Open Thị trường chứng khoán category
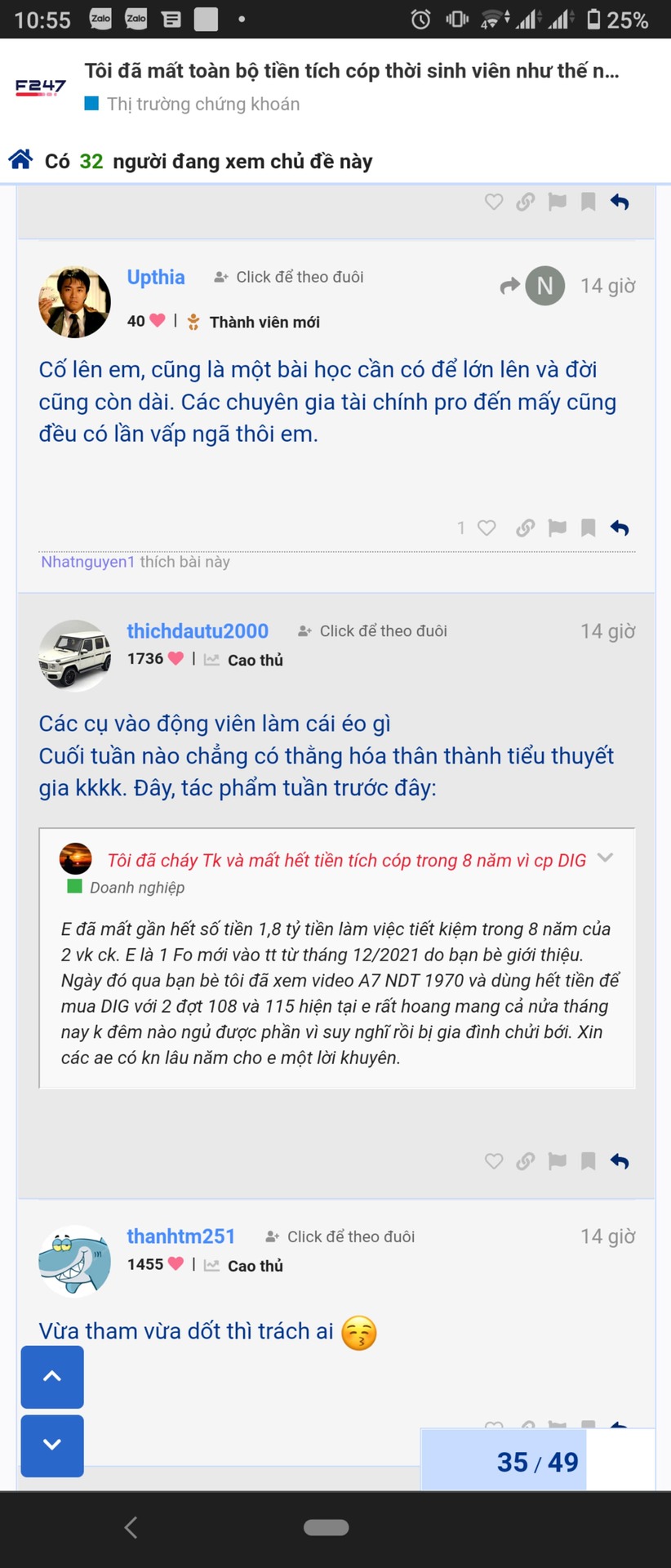The width and height of the screenshot is (671, 1568). 202,105
